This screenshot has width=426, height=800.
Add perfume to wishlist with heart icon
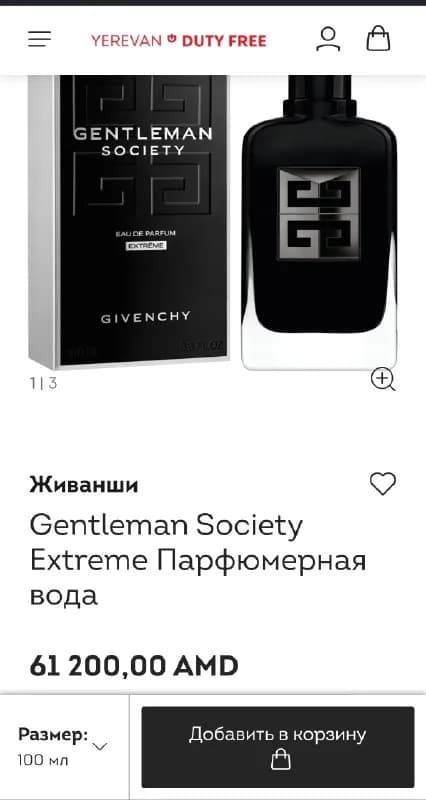[383, 484]
